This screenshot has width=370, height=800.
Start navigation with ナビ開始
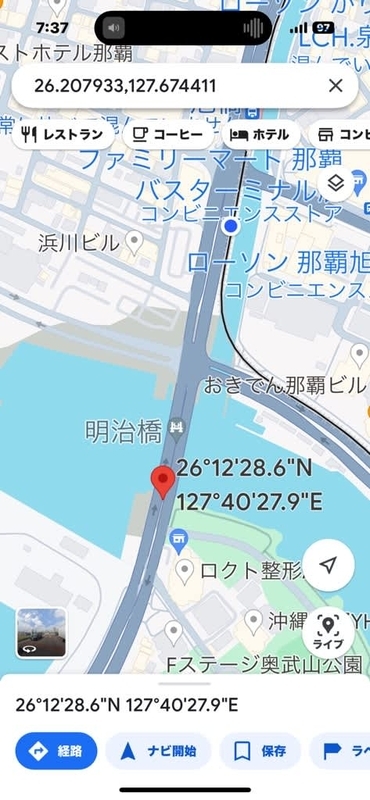coord(158,751)
